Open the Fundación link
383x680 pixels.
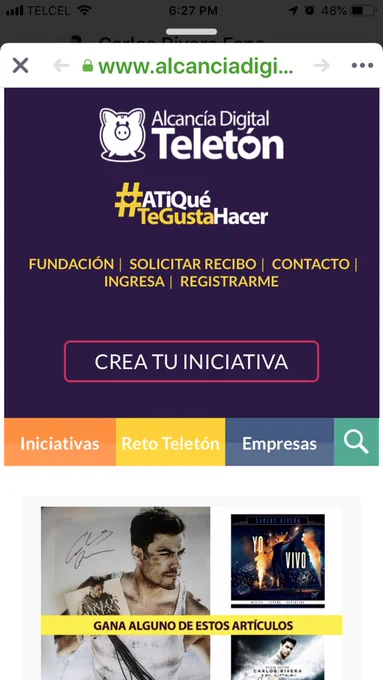point(71,264)
